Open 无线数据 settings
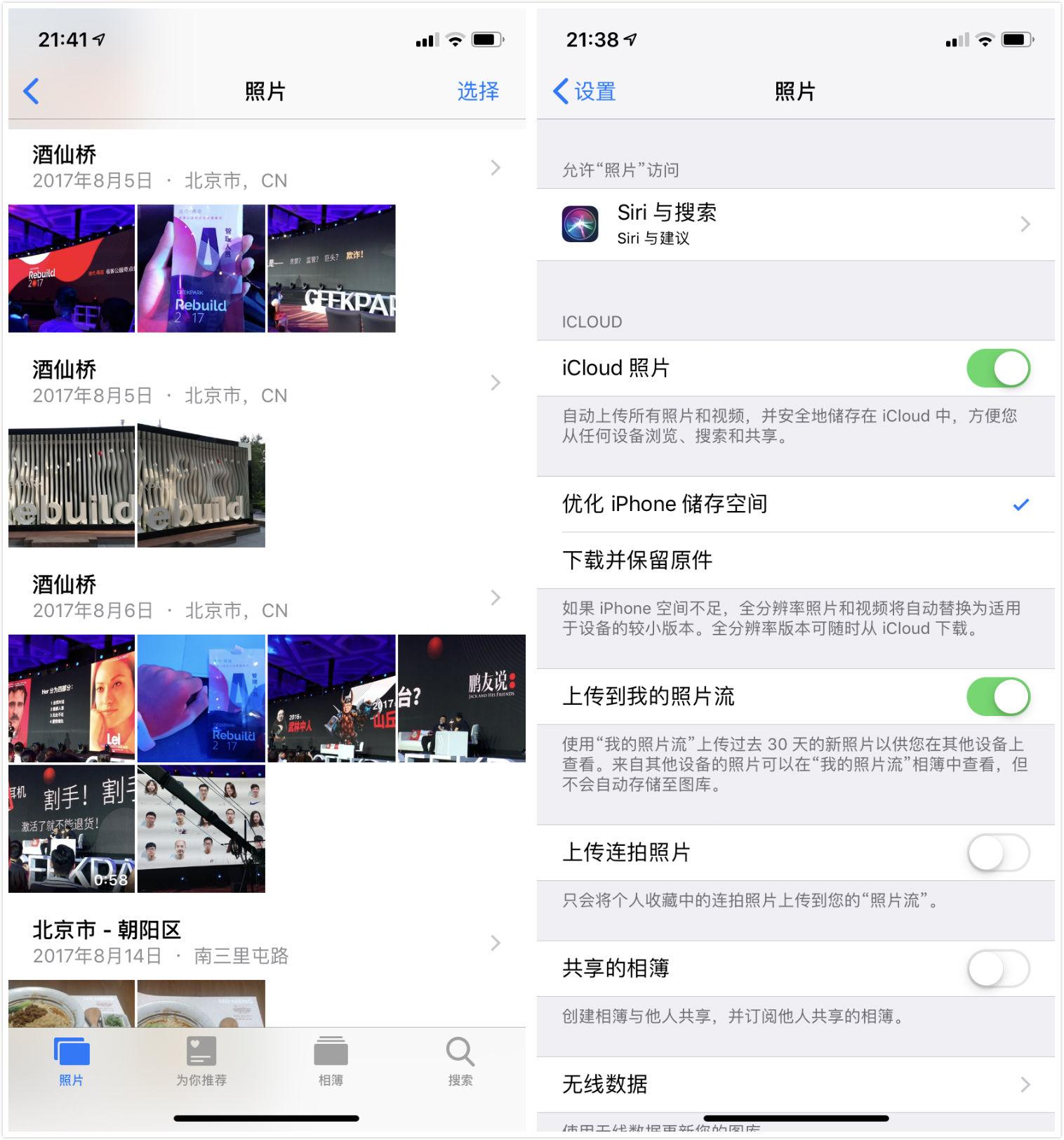This screenshot has width=1064, height=1140. pyautogui.click(x=795, y=1084)
